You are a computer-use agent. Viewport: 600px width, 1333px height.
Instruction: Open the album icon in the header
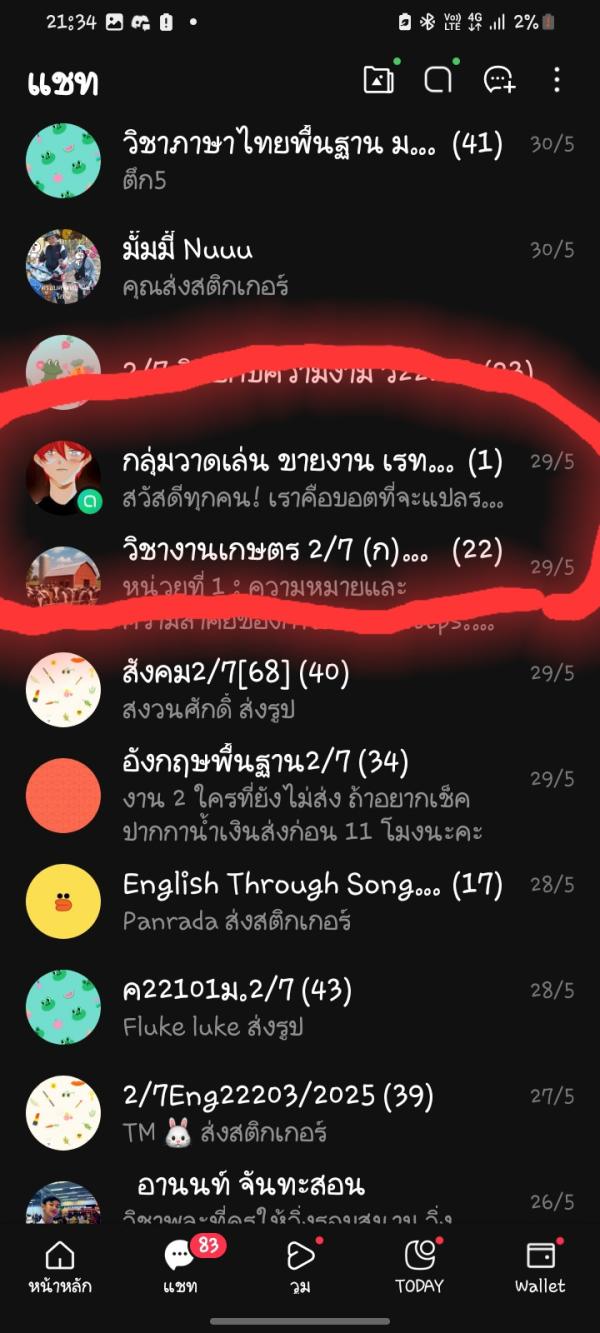pyautogui.click(x=379, y=81)
